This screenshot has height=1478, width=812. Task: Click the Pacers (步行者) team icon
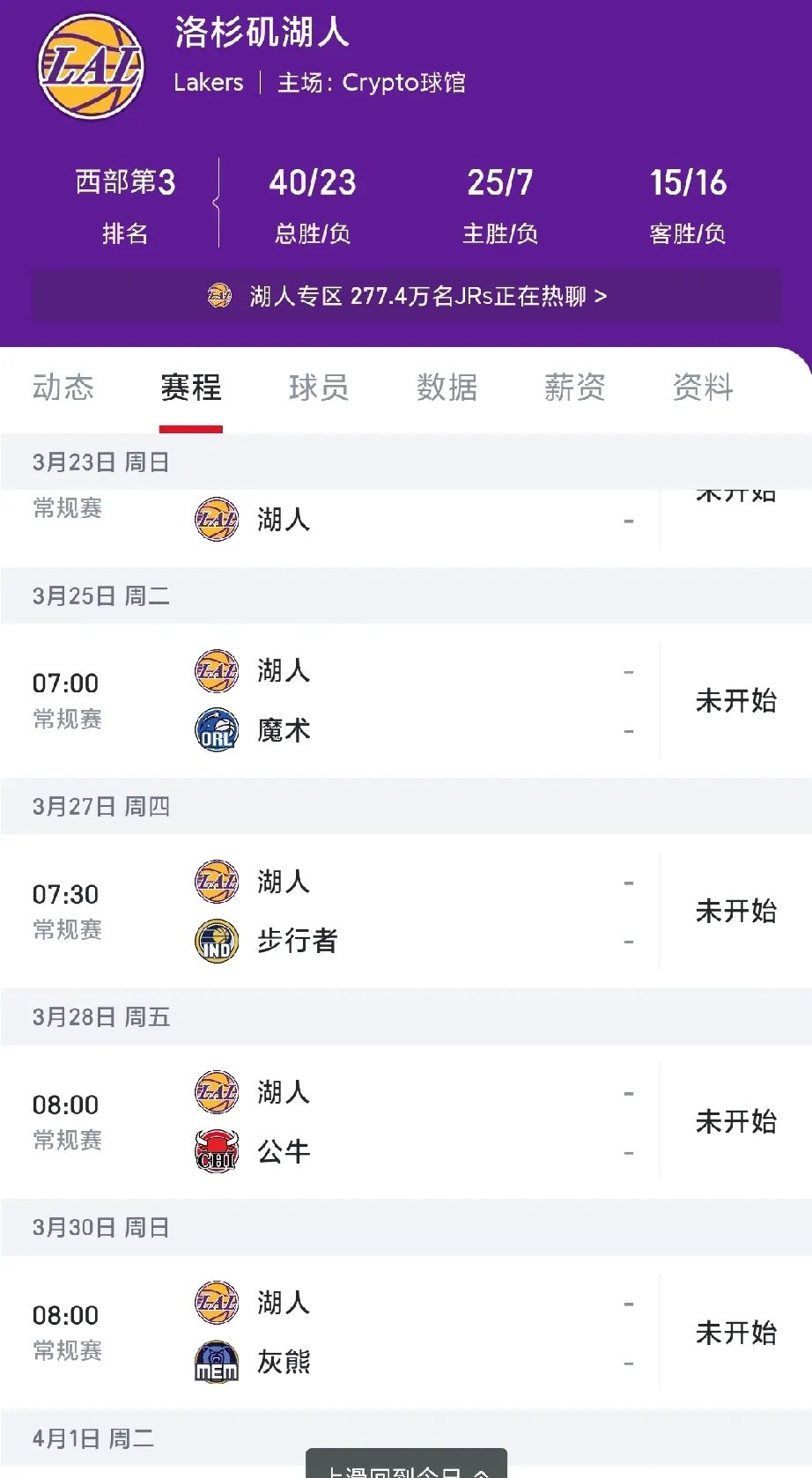(x=217, y=941)
